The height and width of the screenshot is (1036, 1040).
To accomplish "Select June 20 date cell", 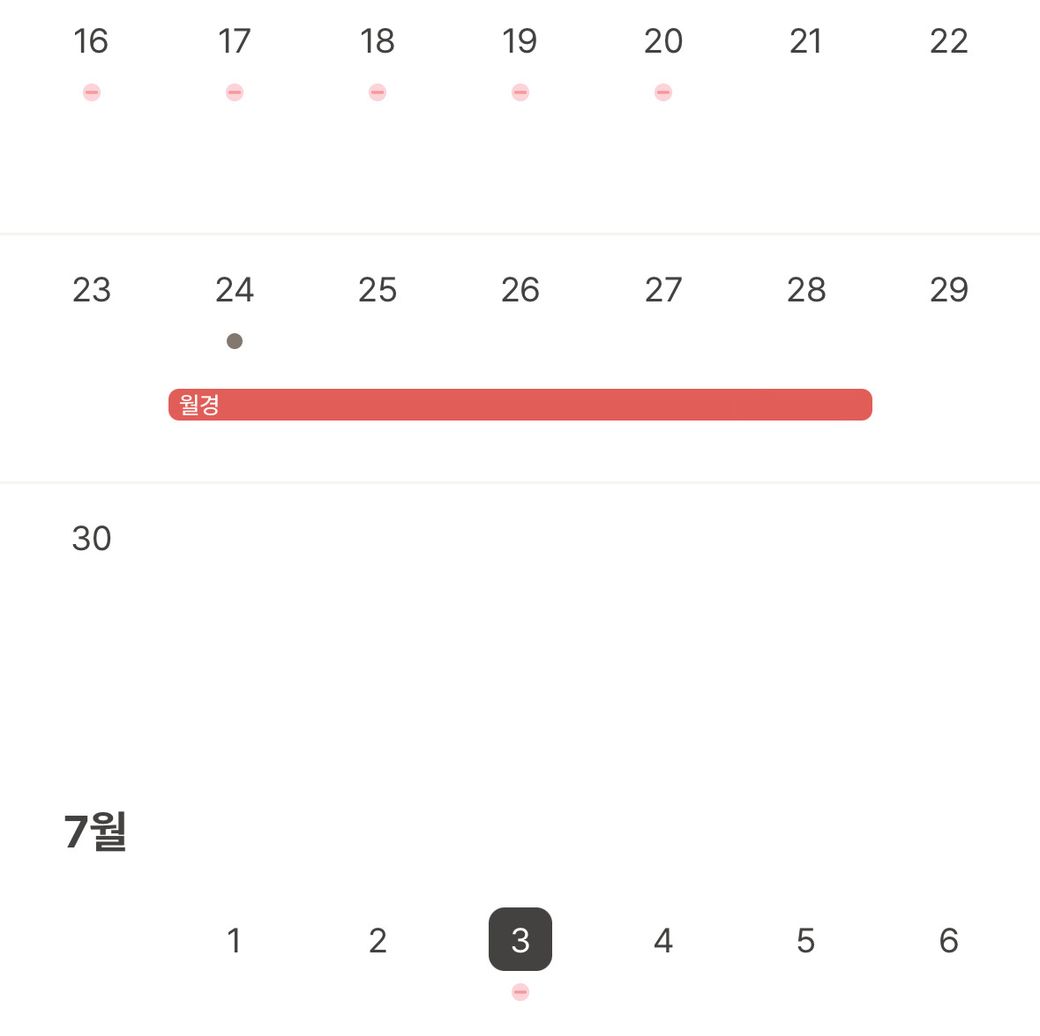I will click(663, 42).
